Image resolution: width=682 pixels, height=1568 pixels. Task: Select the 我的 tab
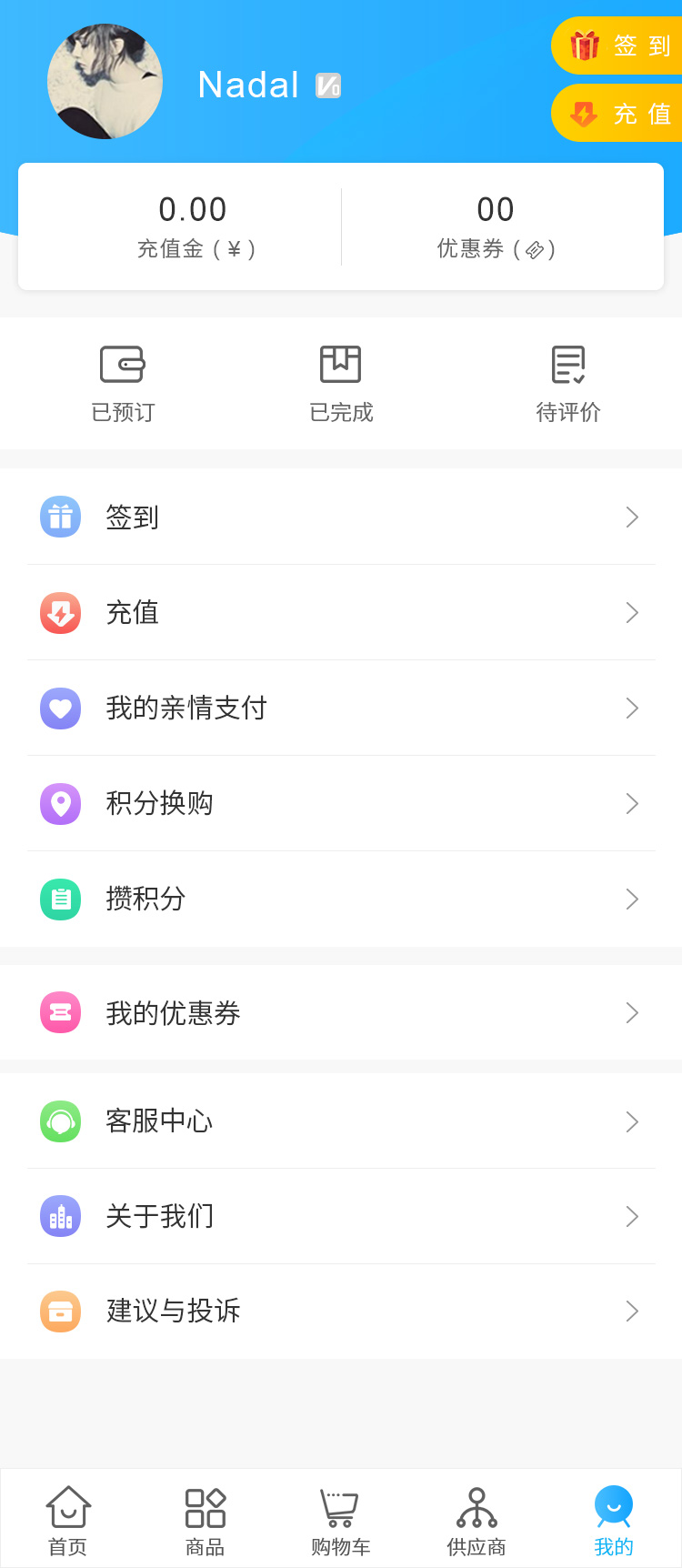[x=614, y=1521]
